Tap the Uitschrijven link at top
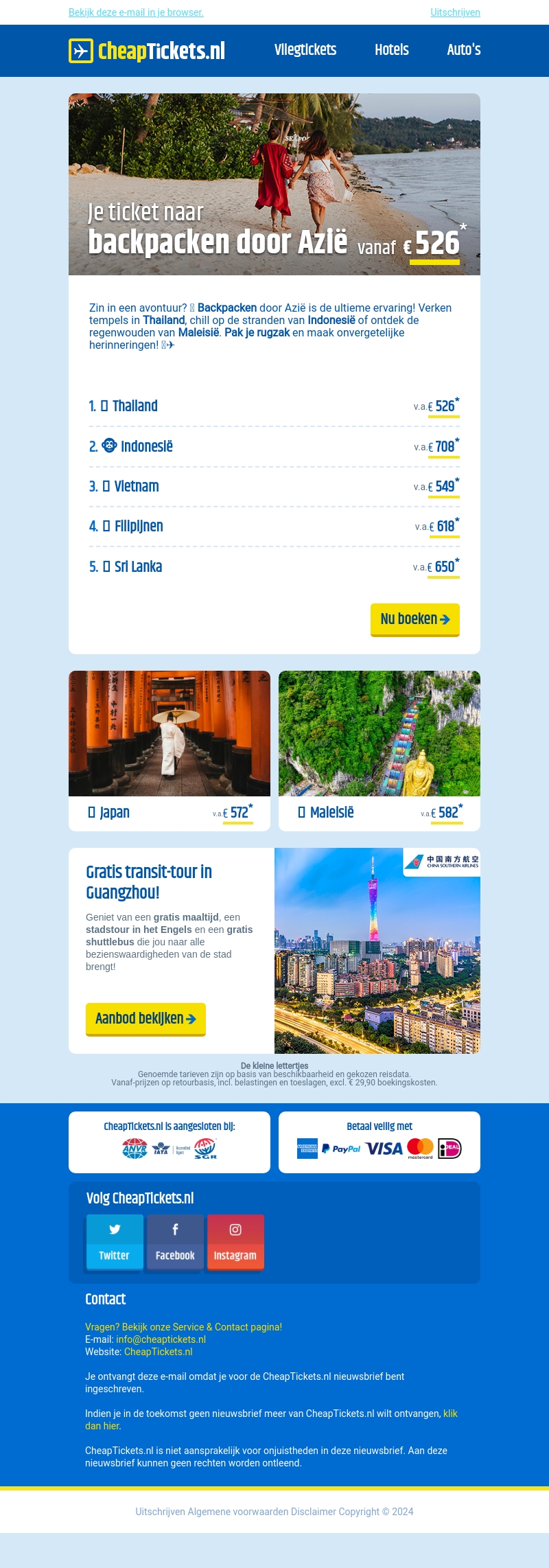 pyautogui.click(x=455, y=12)
